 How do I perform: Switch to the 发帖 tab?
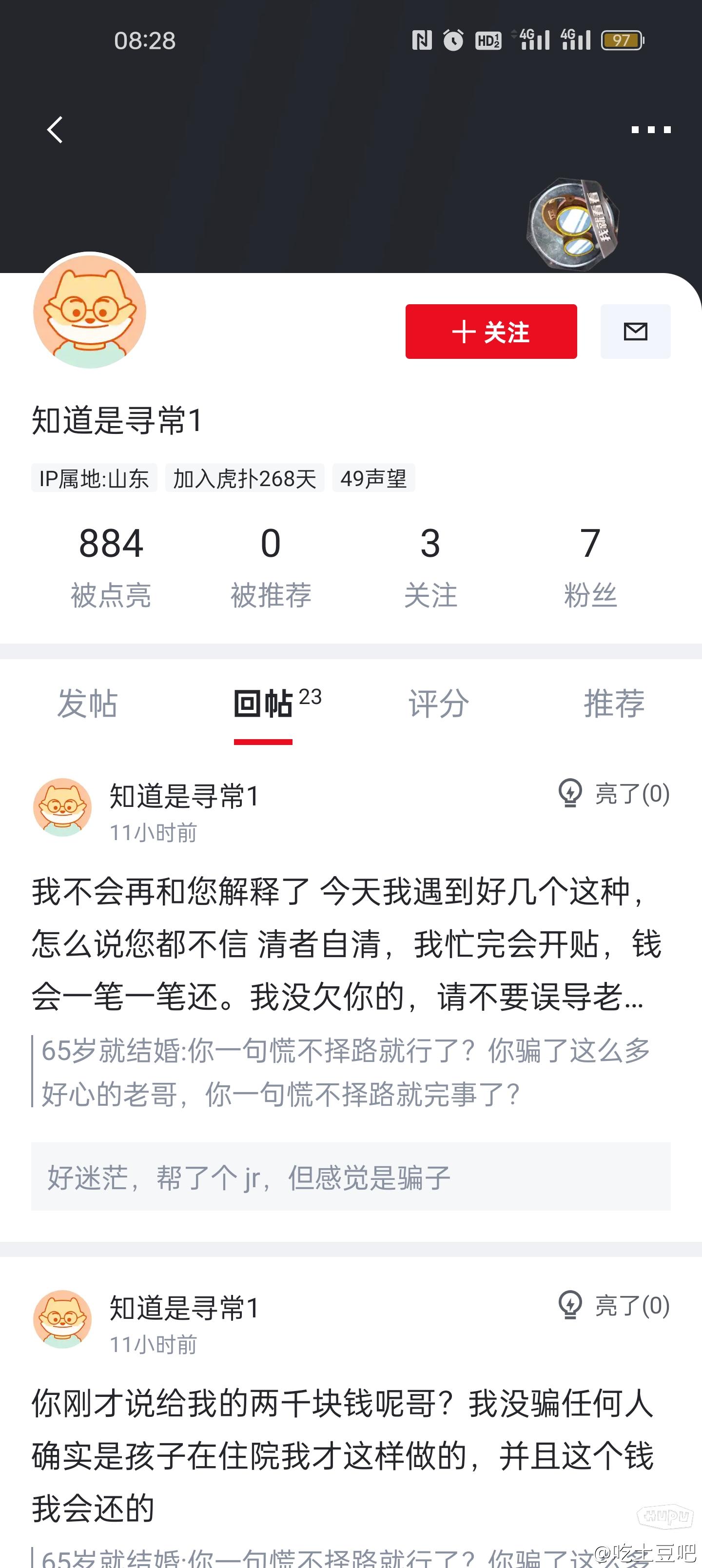[x=87, y=704]
